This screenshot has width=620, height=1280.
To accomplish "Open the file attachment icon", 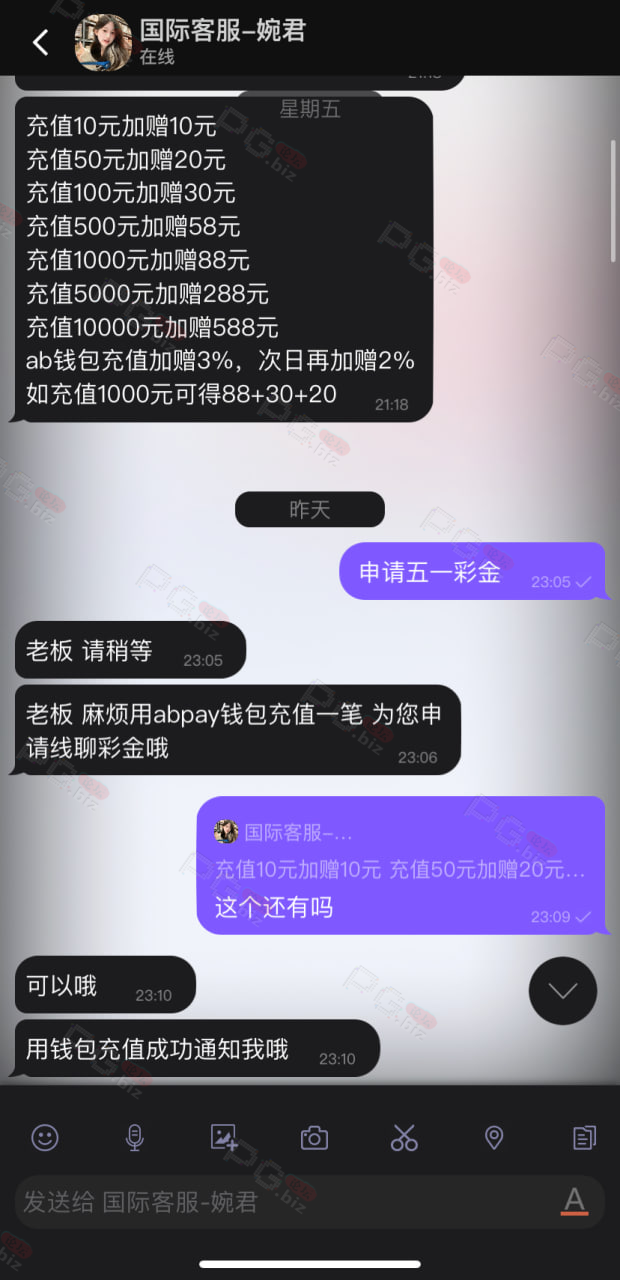I will 584,1137.
